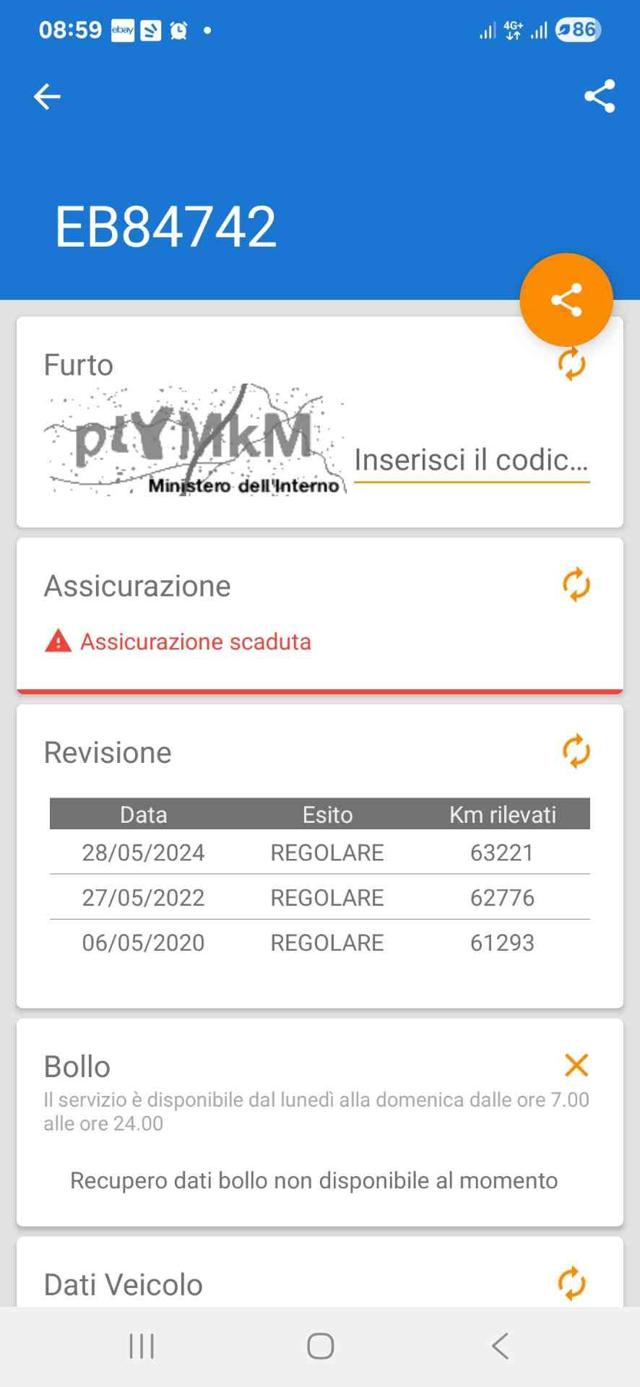The height and width of the screenshot is (1387, 640).
Task: Refresh the Dati Veicolo section
Action: click(x=572, y=1283)
